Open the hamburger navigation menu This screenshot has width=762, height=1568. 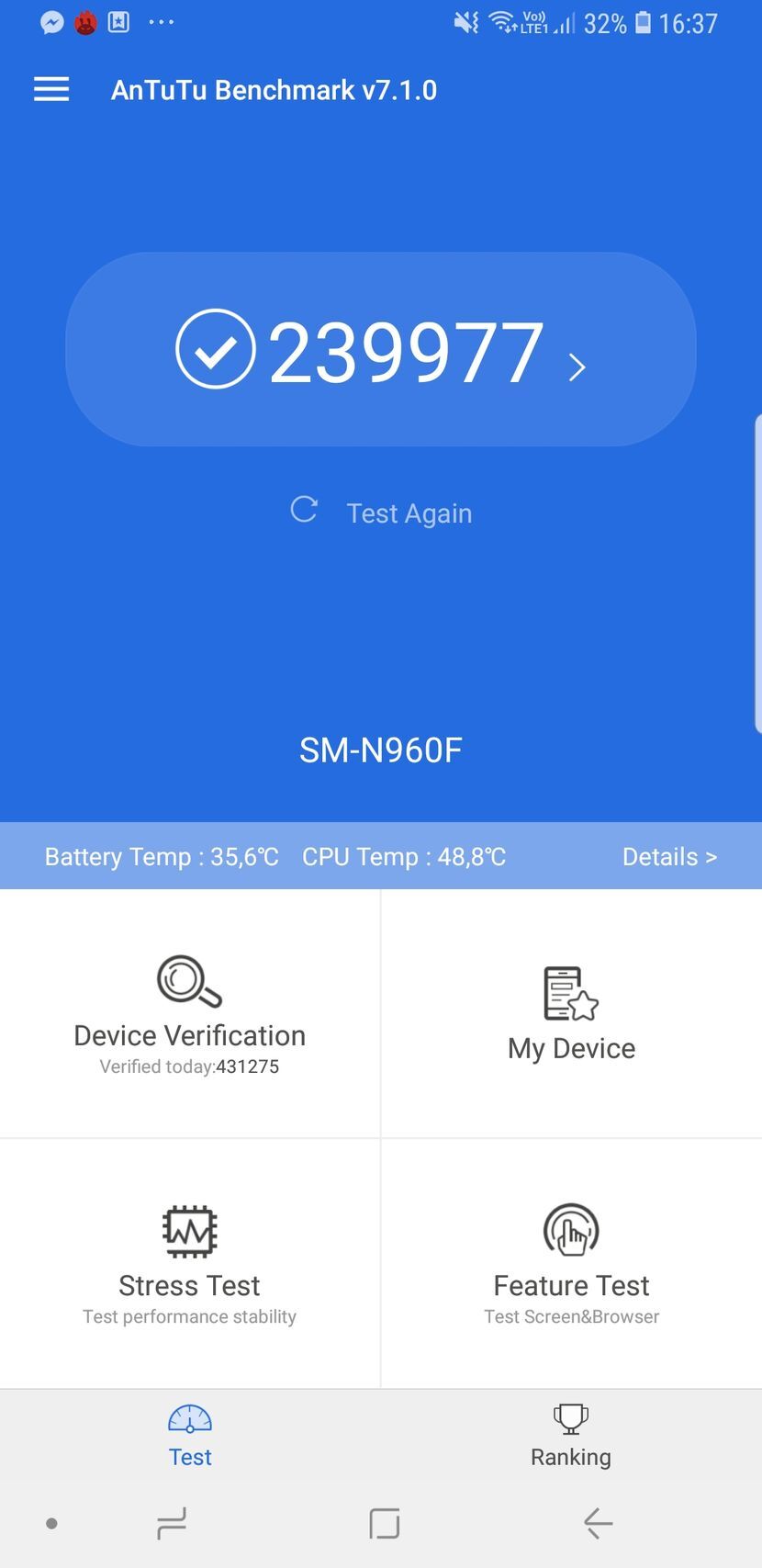click(x=51, y=89)
